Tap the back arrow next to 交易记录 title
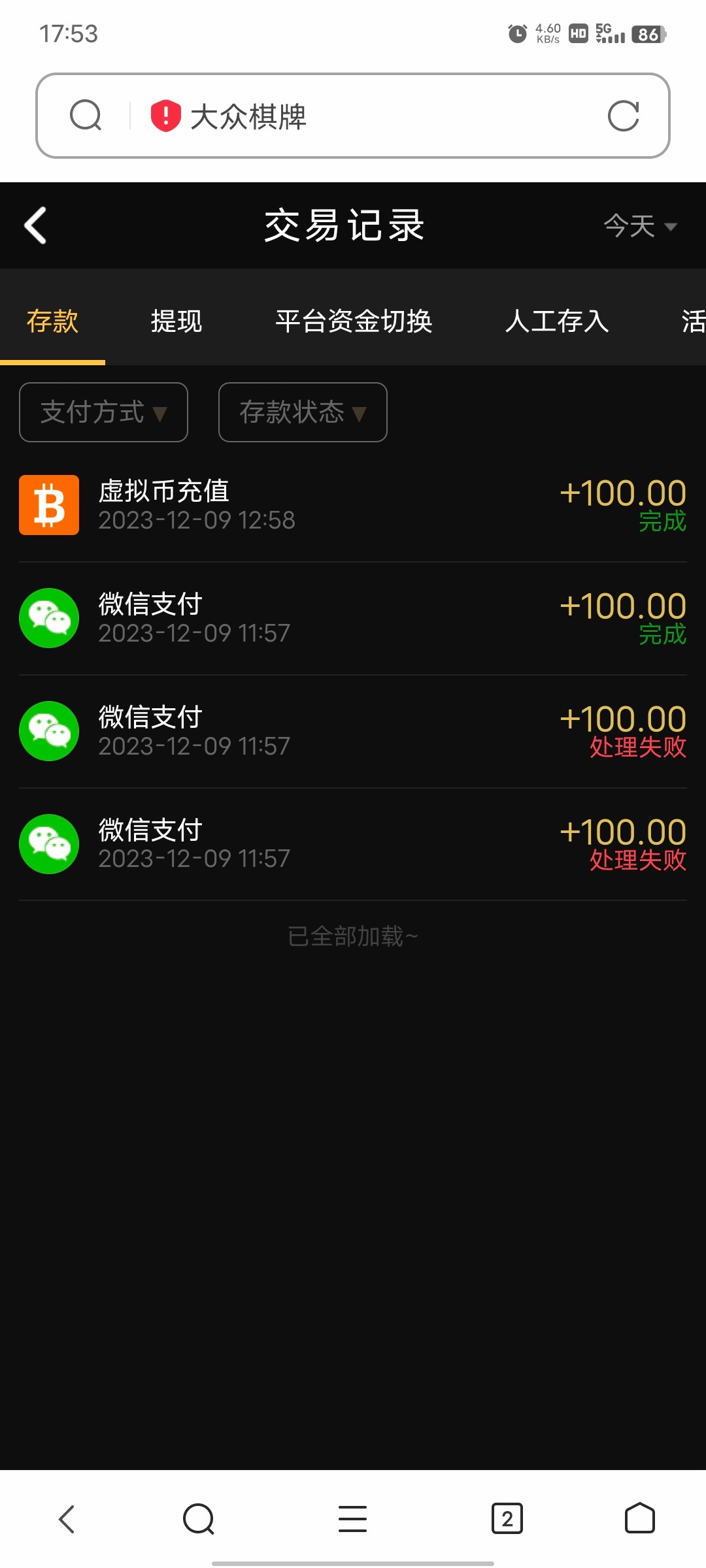706x1568 pixels. 37,225
